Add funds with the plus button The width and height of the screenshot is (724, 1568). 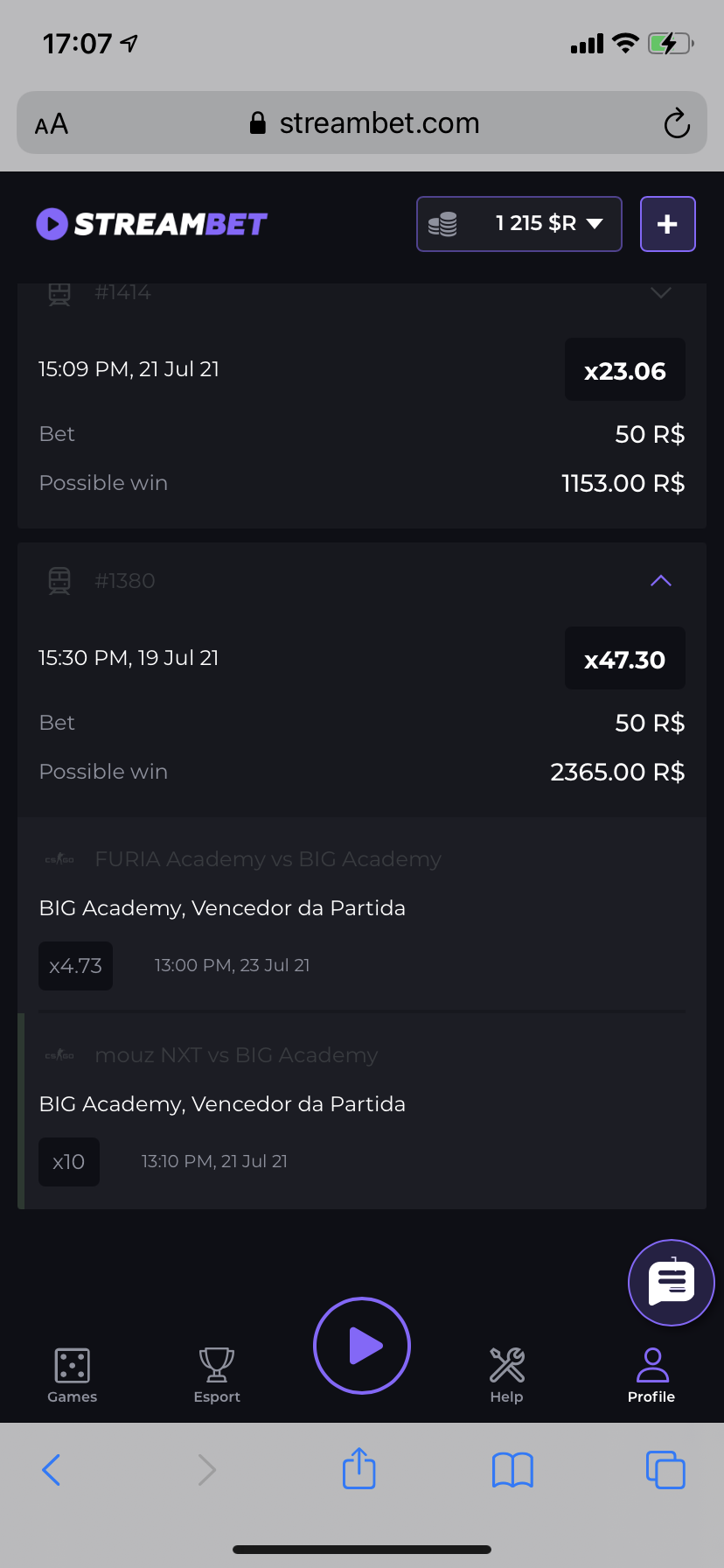coord(667,224)
